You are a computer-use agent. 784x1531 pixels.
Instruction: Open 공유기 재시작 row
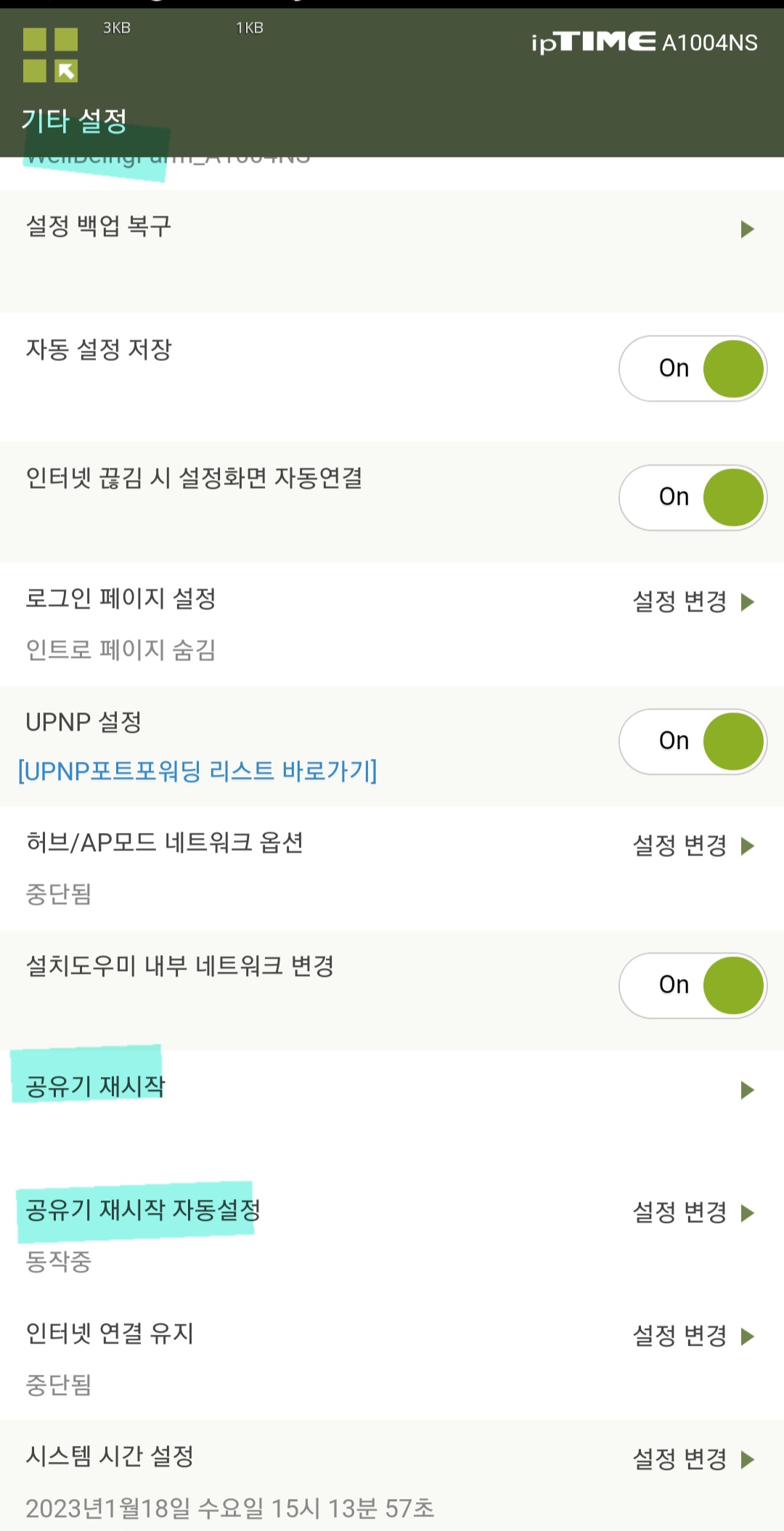click(x=392, y=1089)
